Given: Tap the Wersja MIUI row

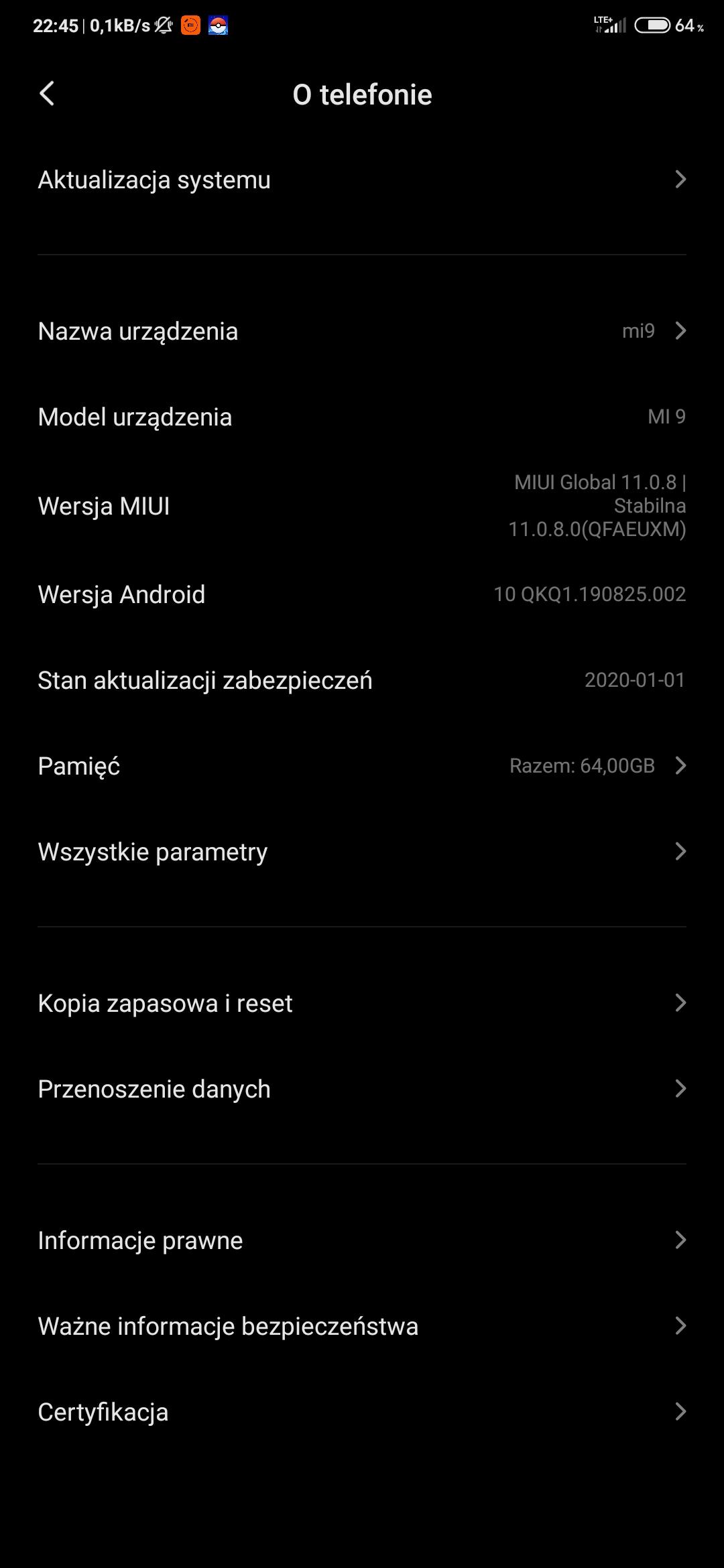Looking at the screenshot, I should click(362, 506).
